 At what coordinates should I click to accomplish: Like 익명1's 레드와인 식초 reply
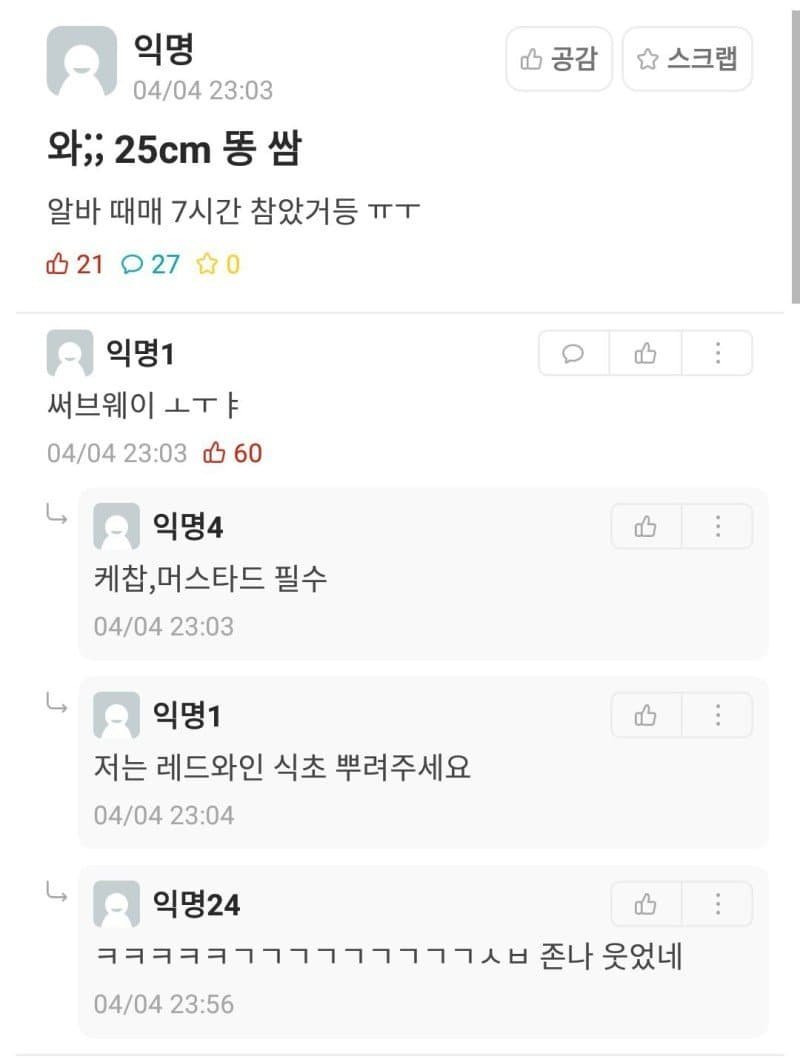(x=646, y=715)
